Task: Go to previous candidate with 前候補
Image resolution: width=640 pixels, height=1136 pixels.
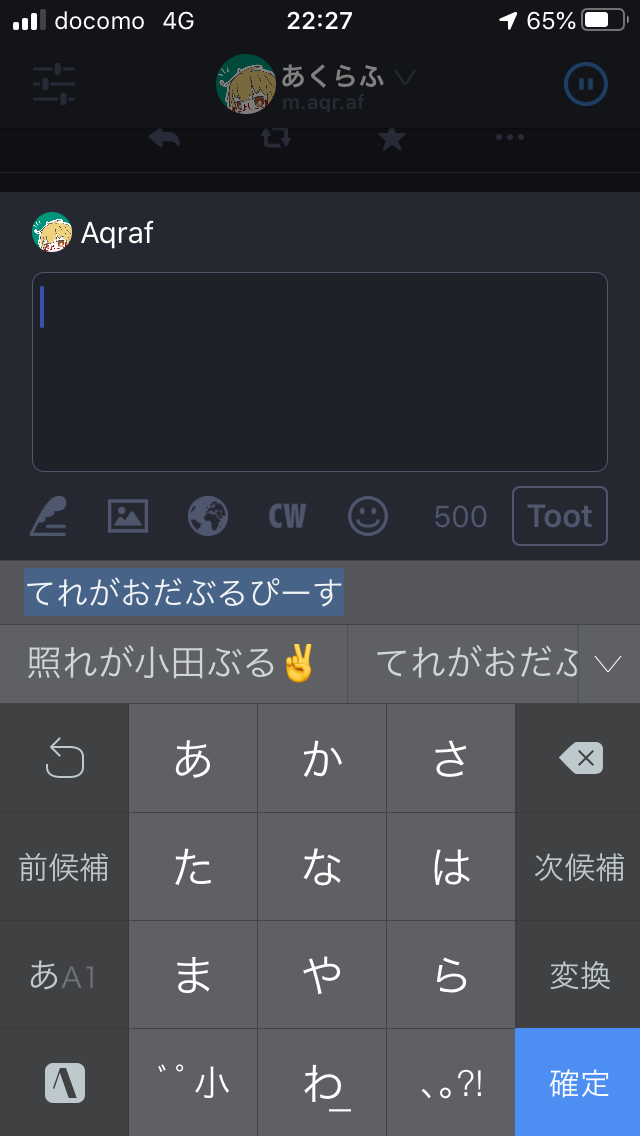Action: [x=64, y=867]
